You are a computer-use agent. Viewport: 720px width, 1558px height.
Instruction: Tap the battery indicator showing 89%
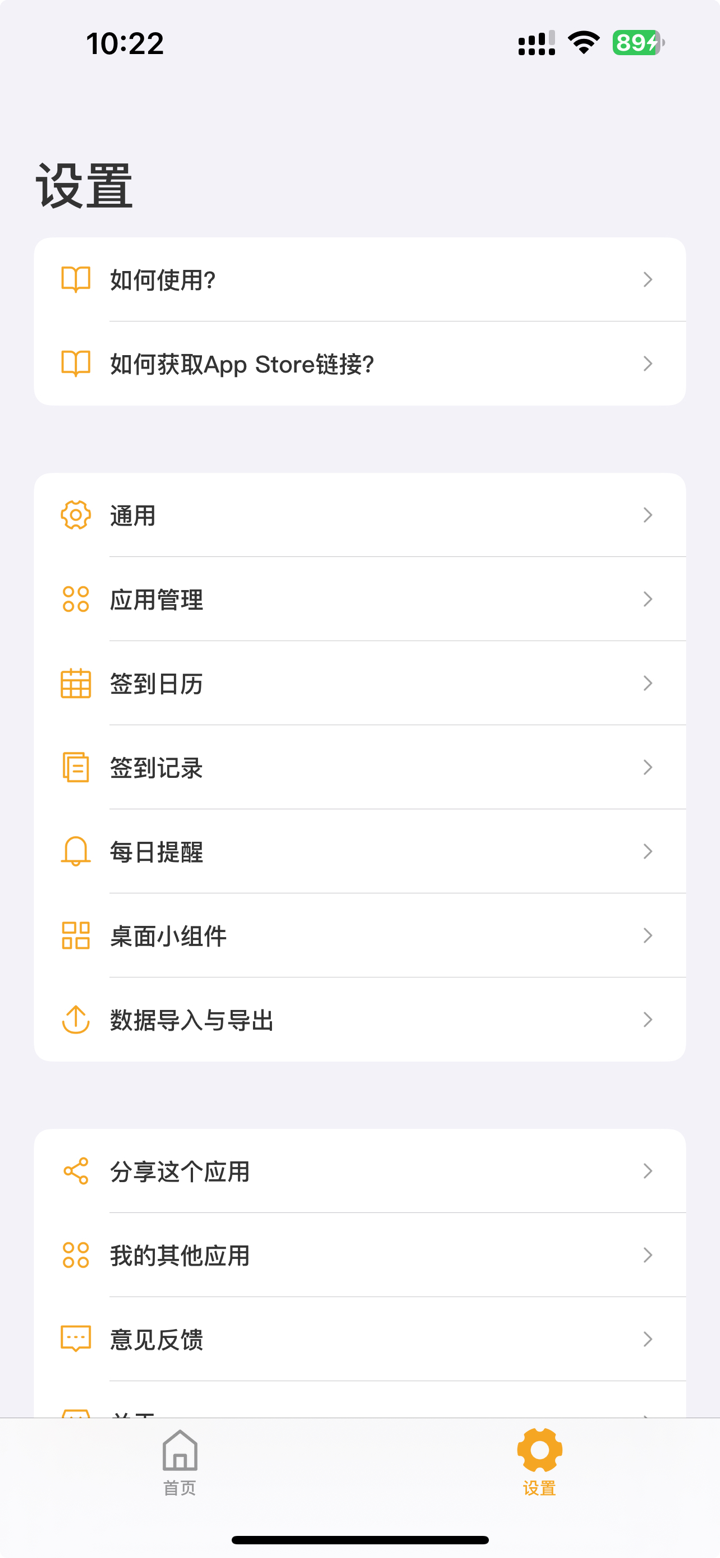pyautogui.click(x=637, y=43)
